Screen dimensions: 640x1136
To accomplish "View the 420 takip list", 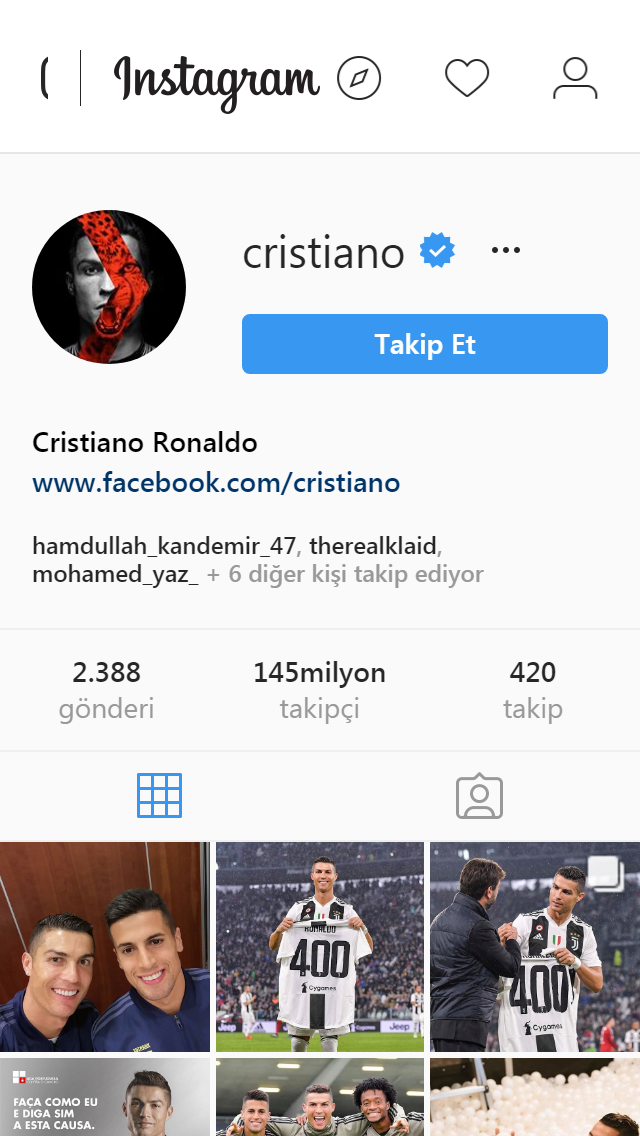I will coord(532,690).
